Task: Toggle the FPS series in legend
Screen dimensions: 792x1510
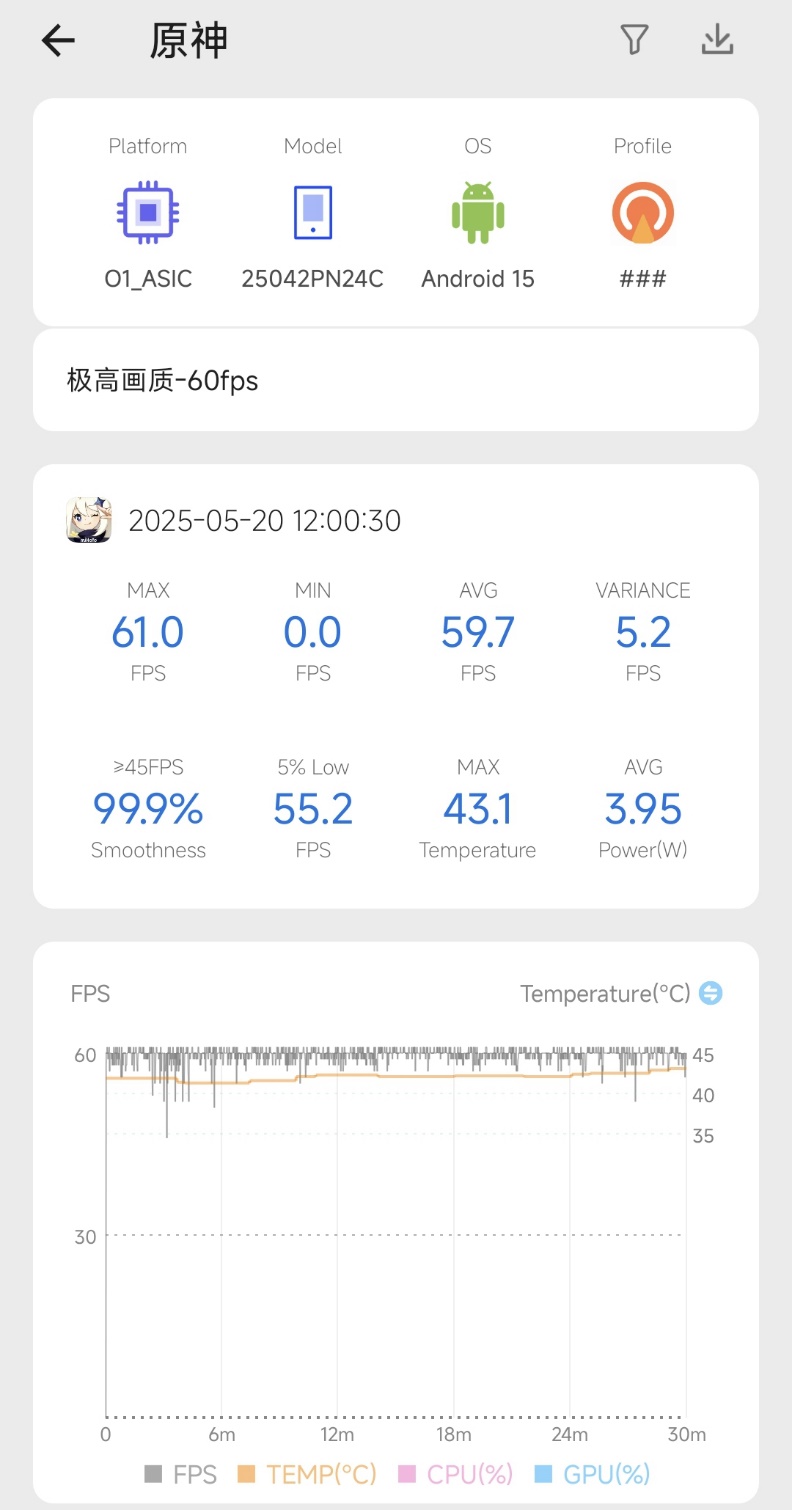Action: click(x=180, y=1474)
